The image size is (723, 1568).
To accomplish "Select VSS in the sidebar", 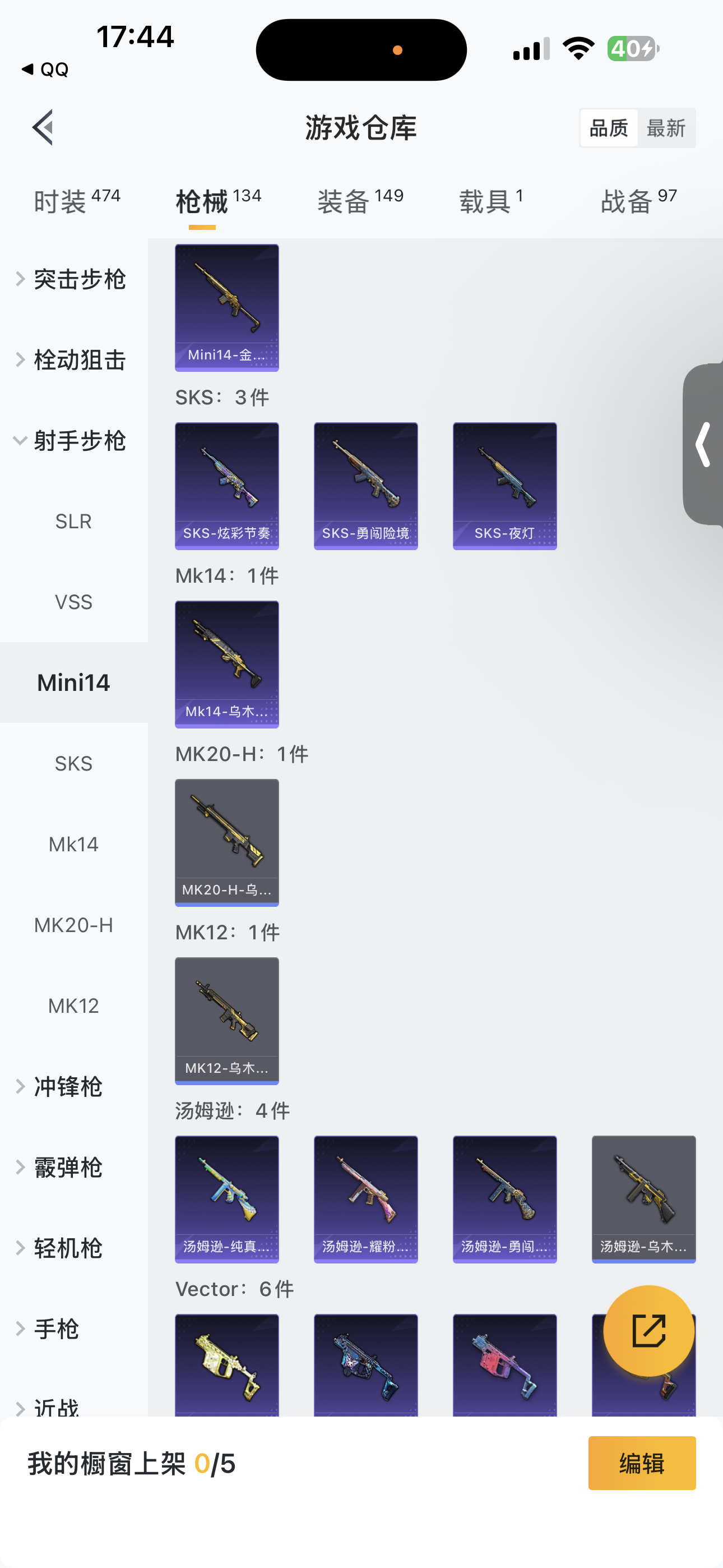I will click(x=73, y=602).
